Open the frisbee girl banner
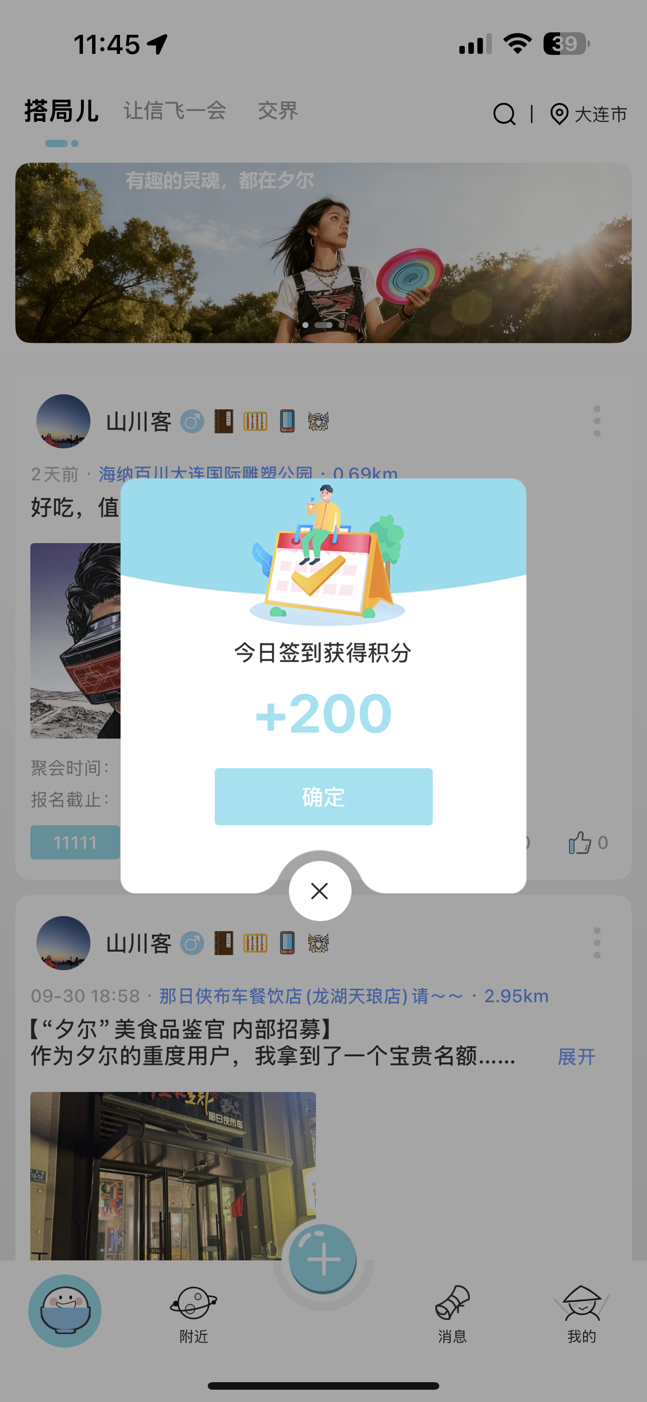 pyautogui.click(x=323, y=253)
